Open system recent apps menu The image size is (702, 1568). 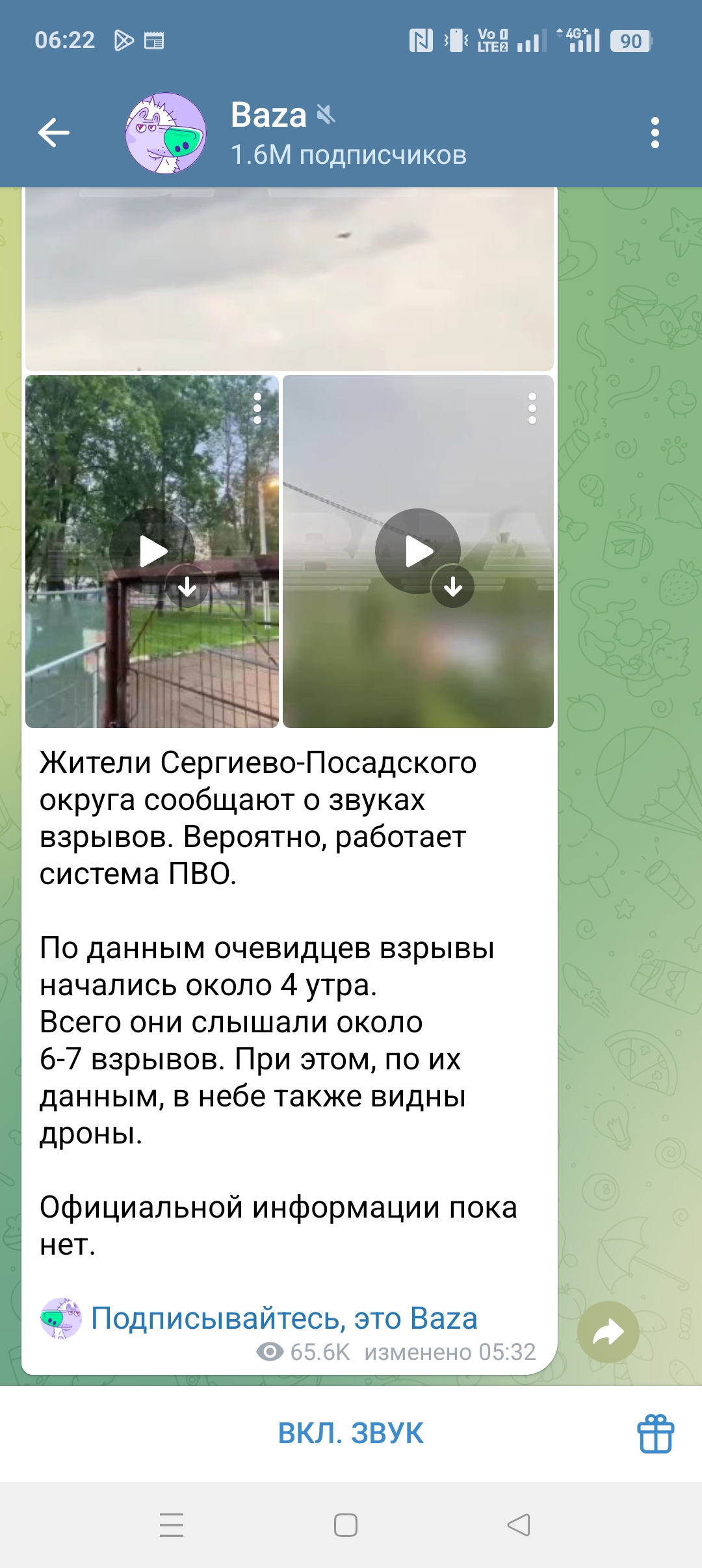172,1524
